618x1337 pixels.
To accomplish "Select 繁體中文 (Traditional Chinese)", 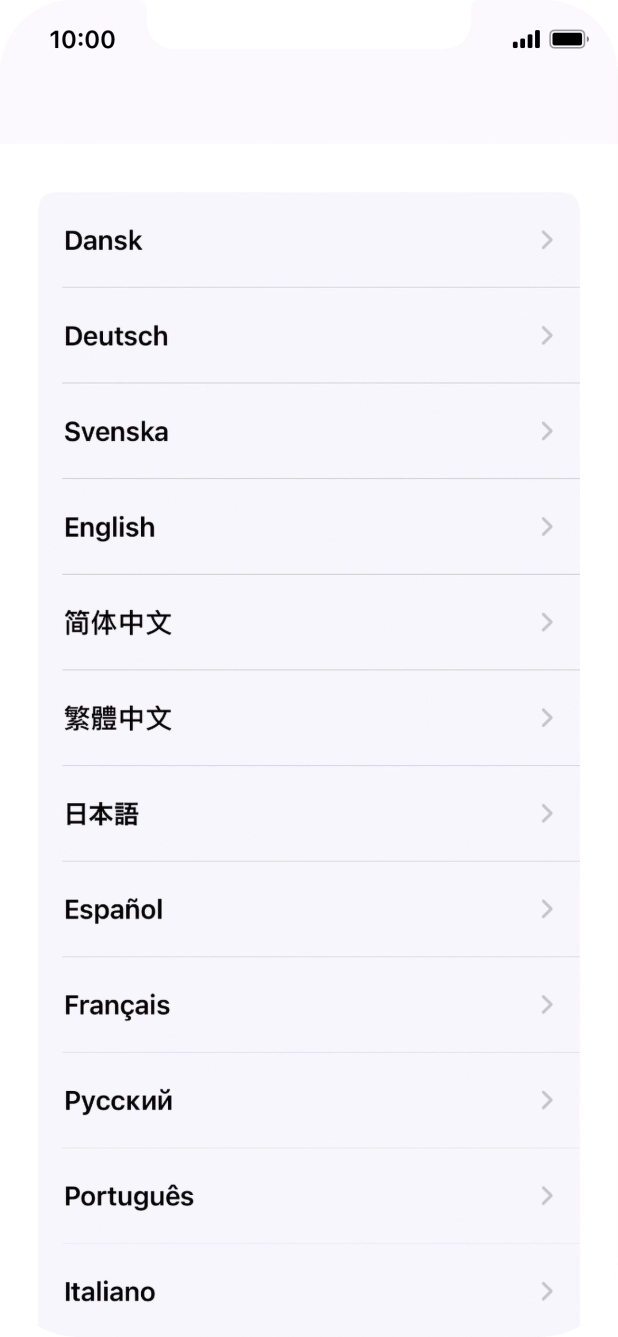I will tap(308, 718).
